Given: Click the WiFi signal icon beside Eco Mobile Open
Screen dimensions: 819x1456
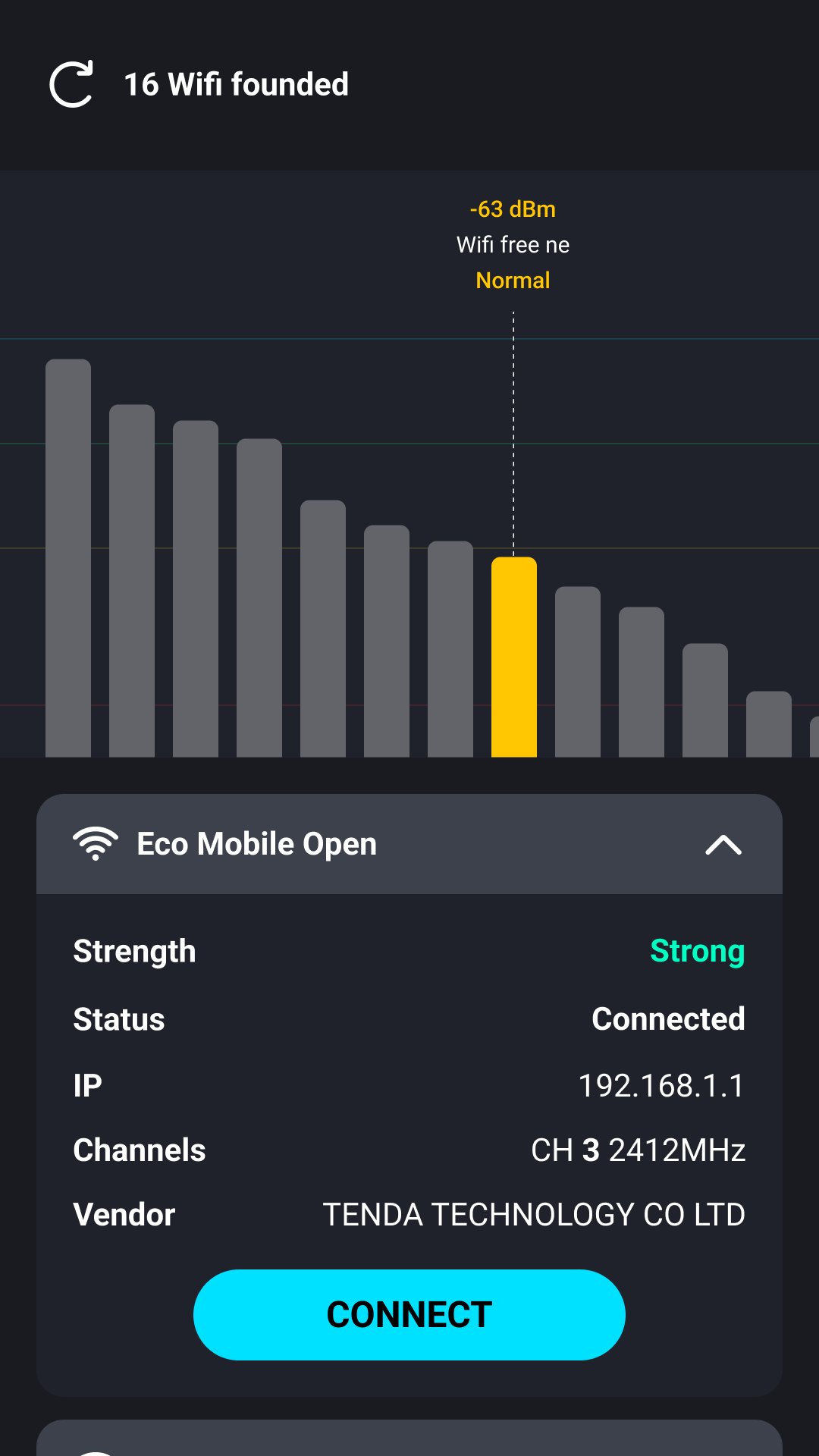Looking at the screenshot, I should [x=96, y=843].
